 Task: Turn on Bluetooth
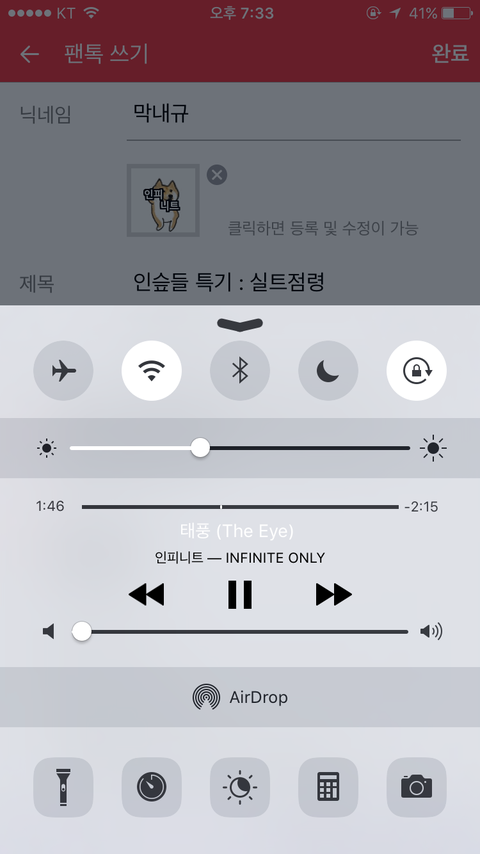point(240,371)
